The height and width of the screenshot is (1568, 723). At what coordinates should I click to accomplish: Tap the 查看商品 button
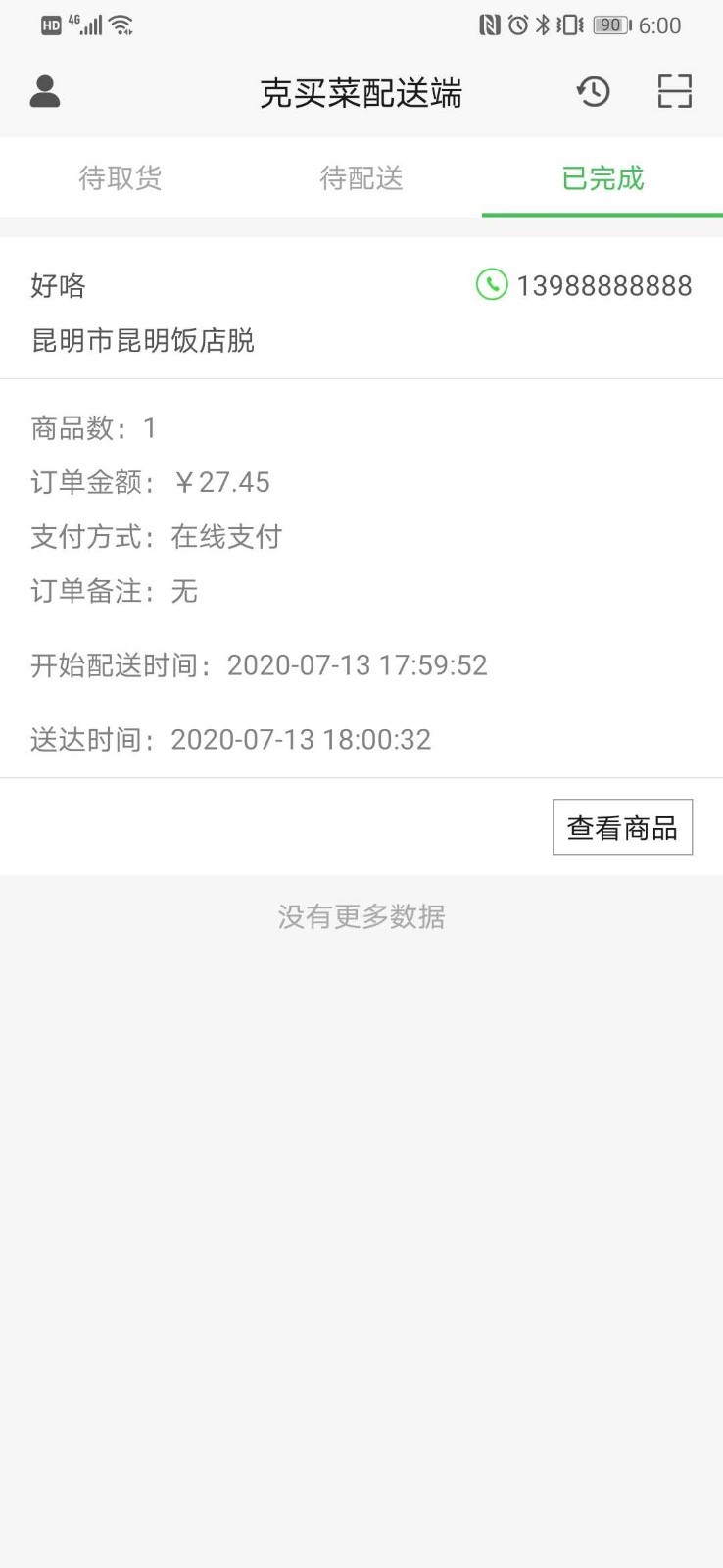(622, 827)
